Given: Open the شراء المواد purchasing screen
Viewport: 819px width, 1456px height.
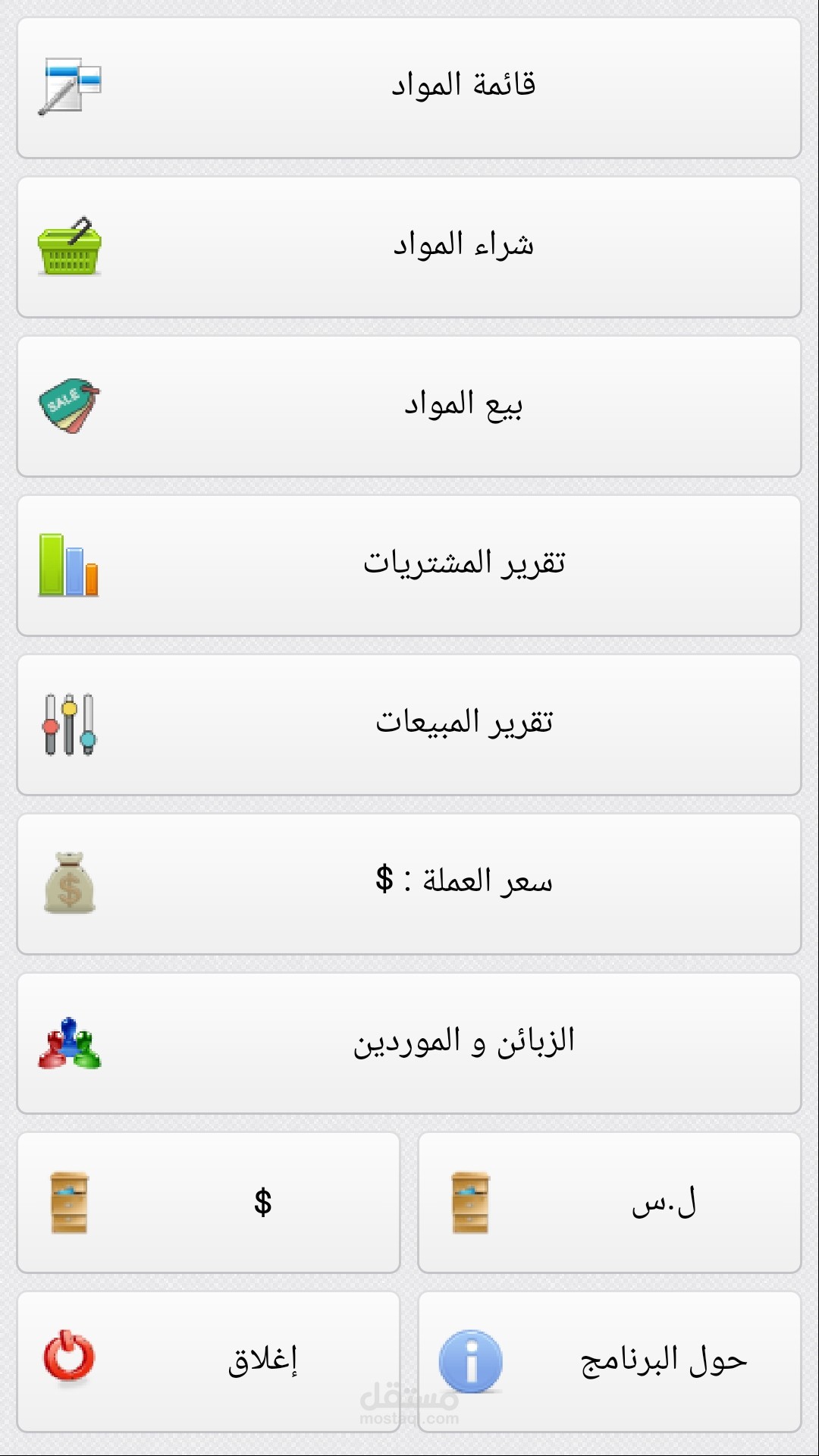Looking at the screenshot, I should coord(409,246).
